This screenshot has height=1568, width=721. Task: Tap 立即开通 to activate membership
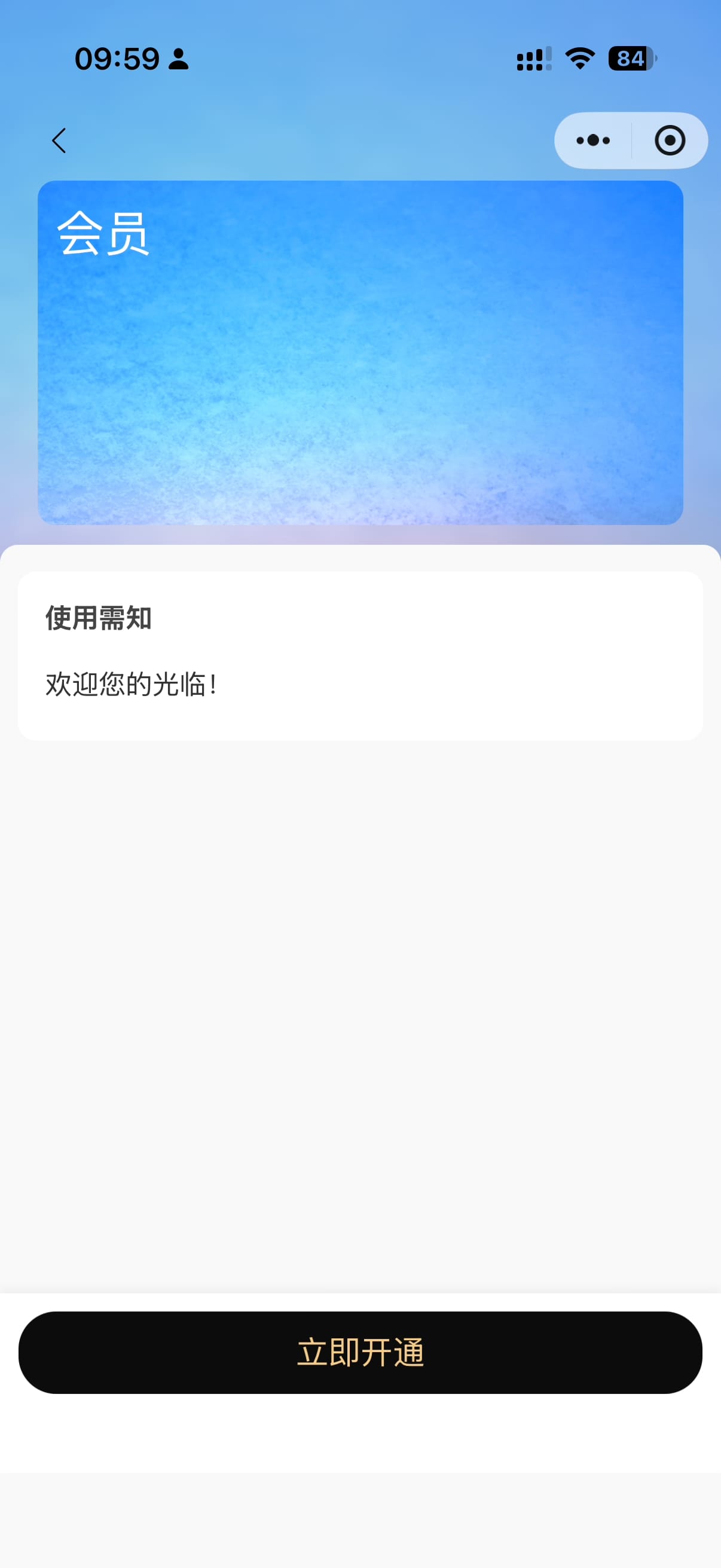(x=360, y=1353)
